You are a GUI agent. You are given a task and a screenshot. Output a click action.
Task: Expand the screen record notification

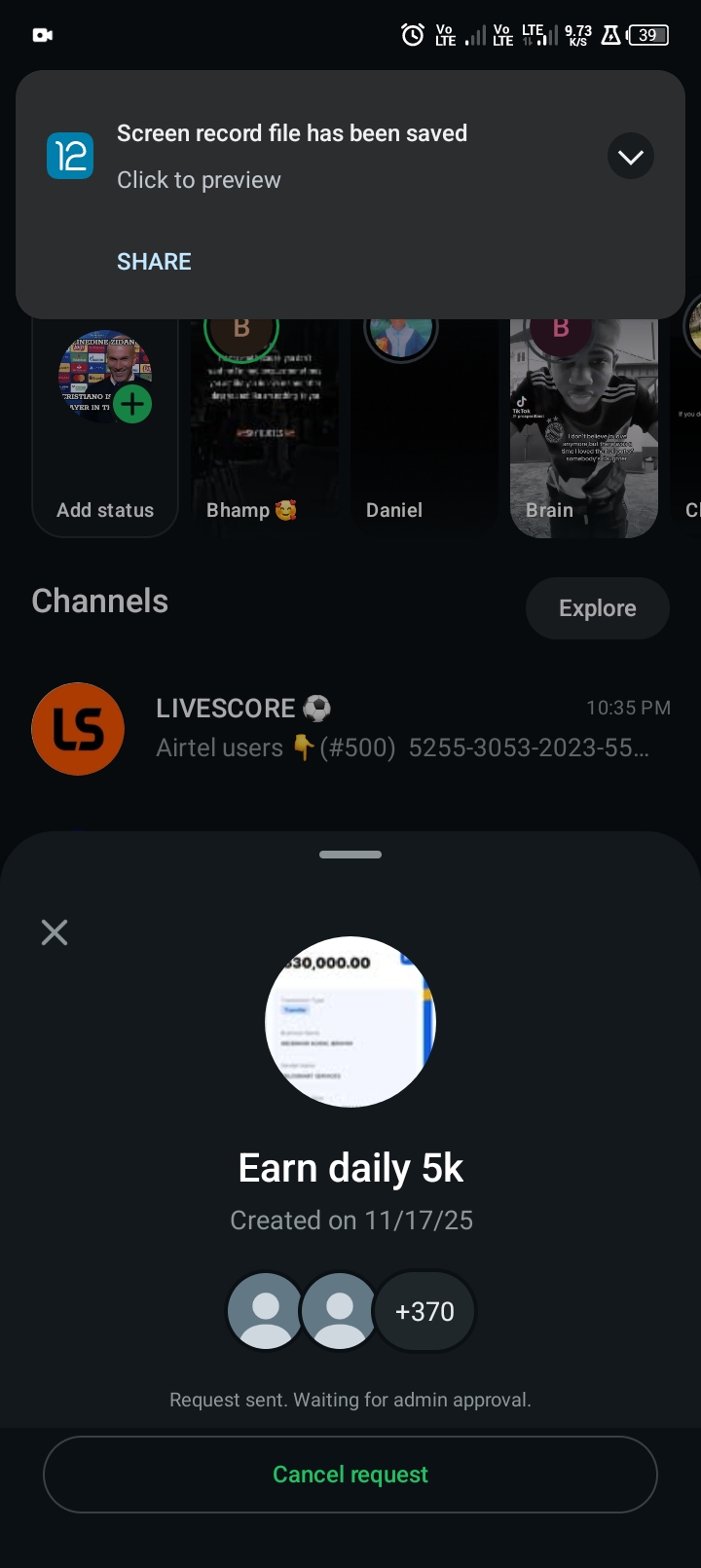pos(630,157)
